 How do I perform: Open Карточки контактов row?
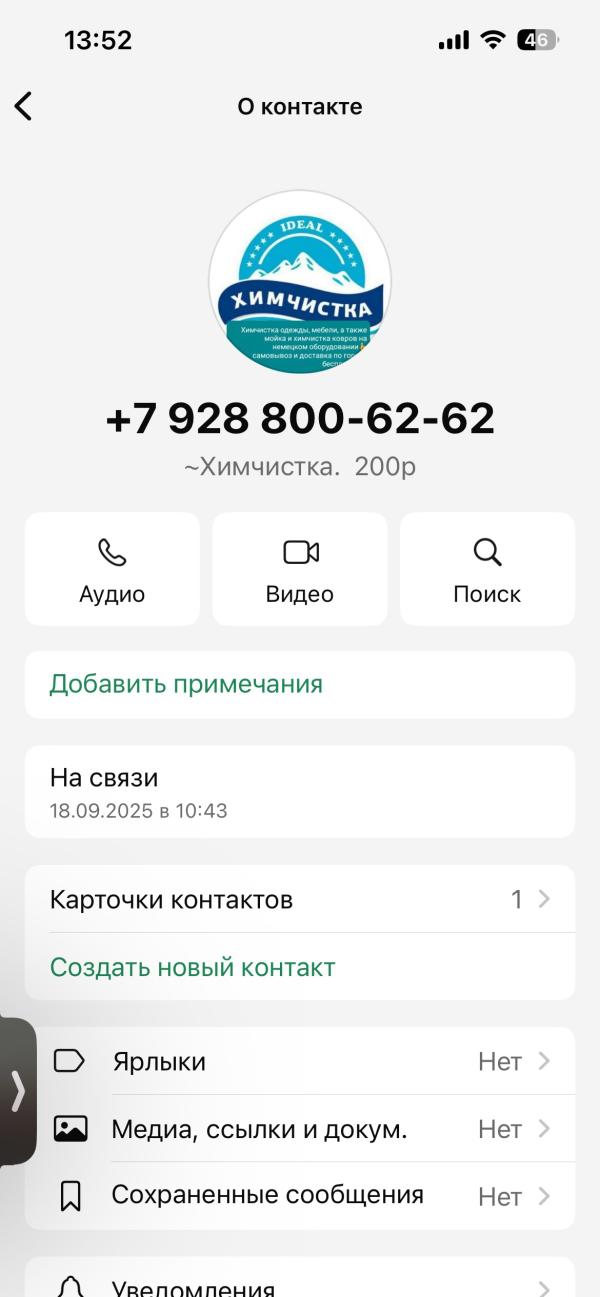click(300, 899)
